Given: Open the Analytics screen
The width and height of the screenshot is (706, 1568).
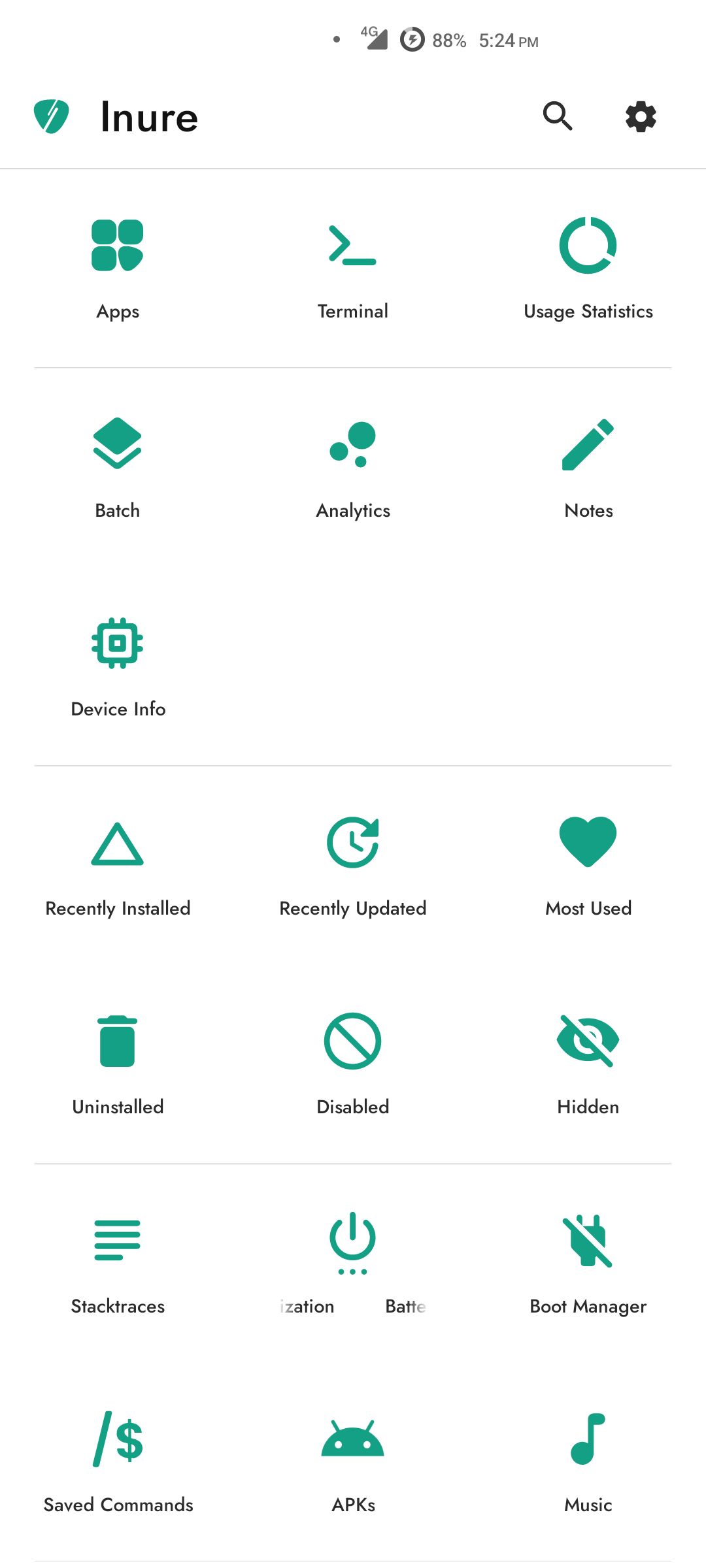Looking at the screenshot, I should click(352, 467).
